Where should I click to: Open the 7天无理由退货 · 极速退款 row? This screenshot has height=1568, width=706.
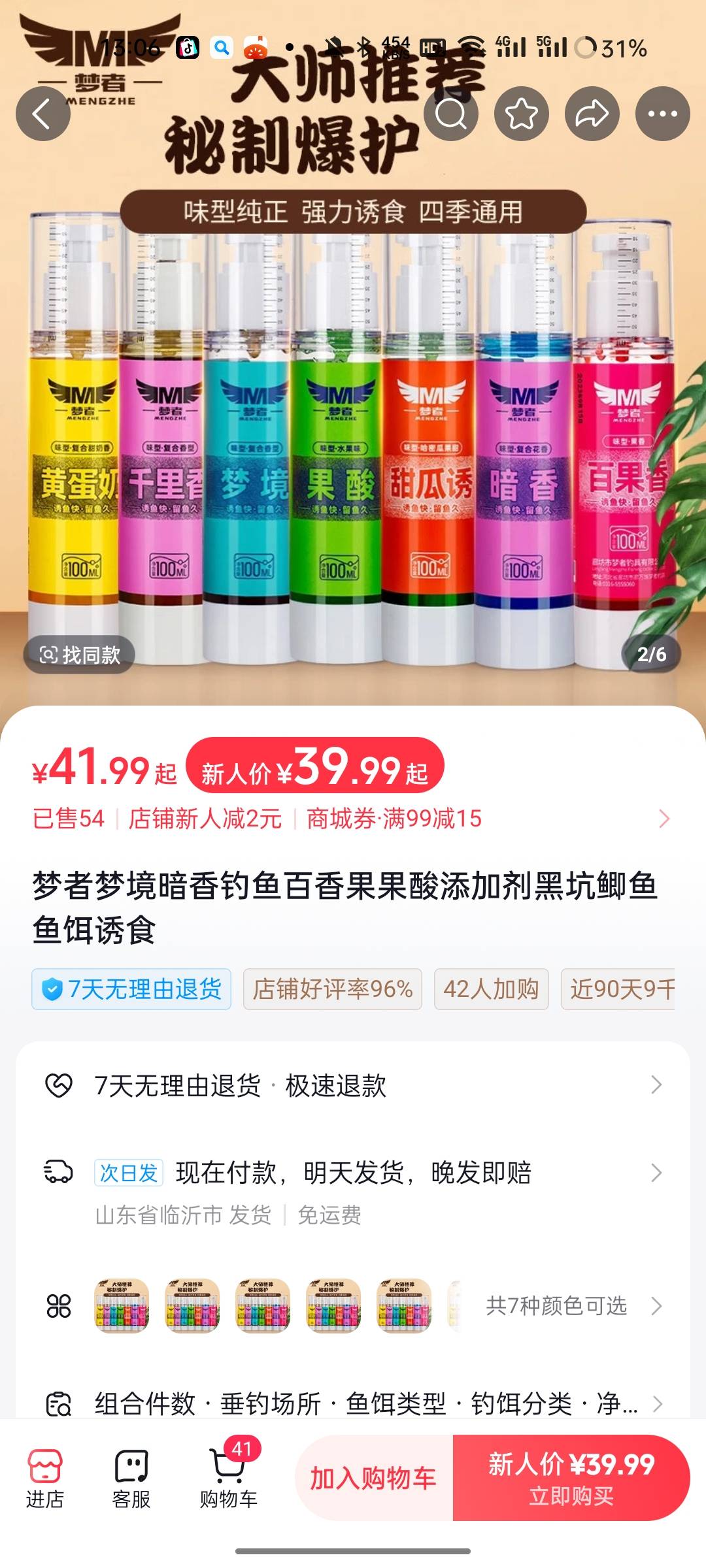[x=353, y=1086]
